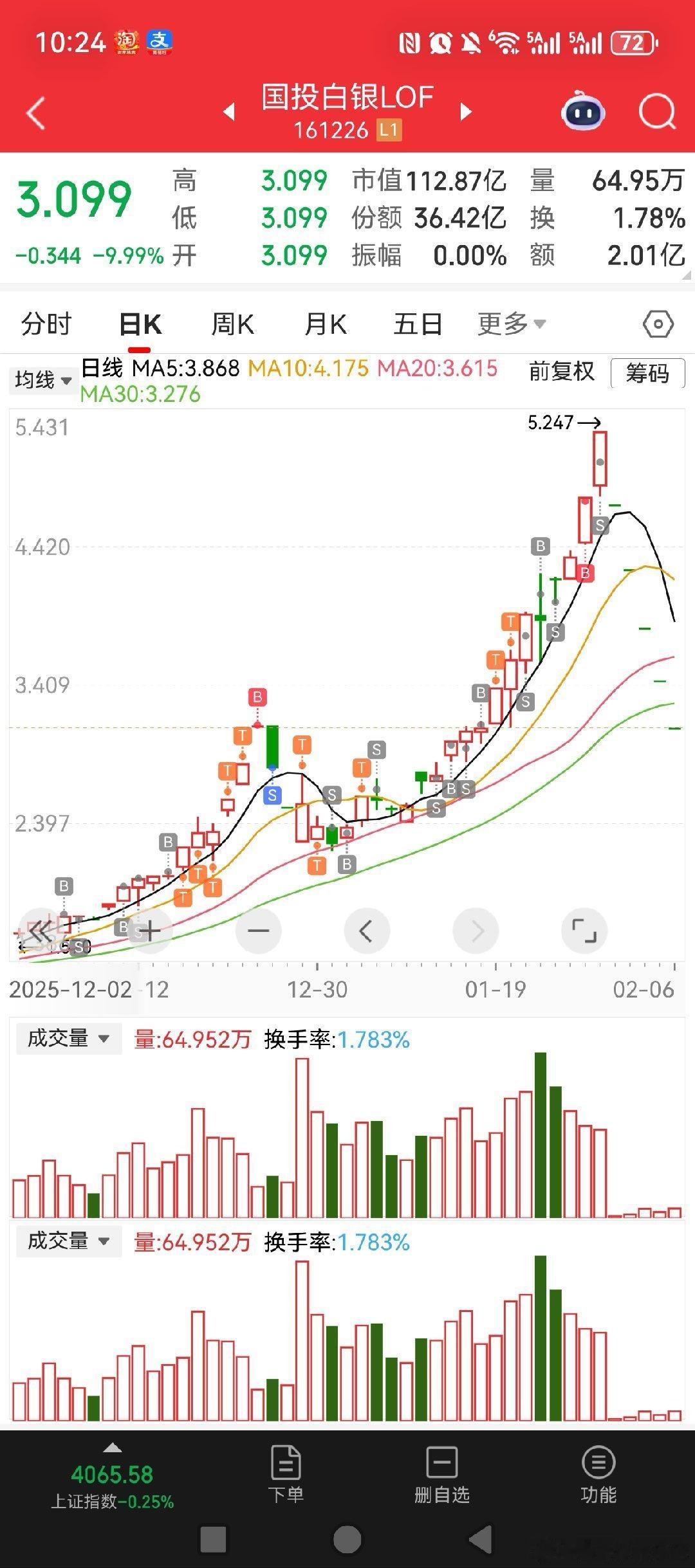This screenshot has height=1568, width=695.
Task: Show the 五日 chart
Action: point(418,324)
